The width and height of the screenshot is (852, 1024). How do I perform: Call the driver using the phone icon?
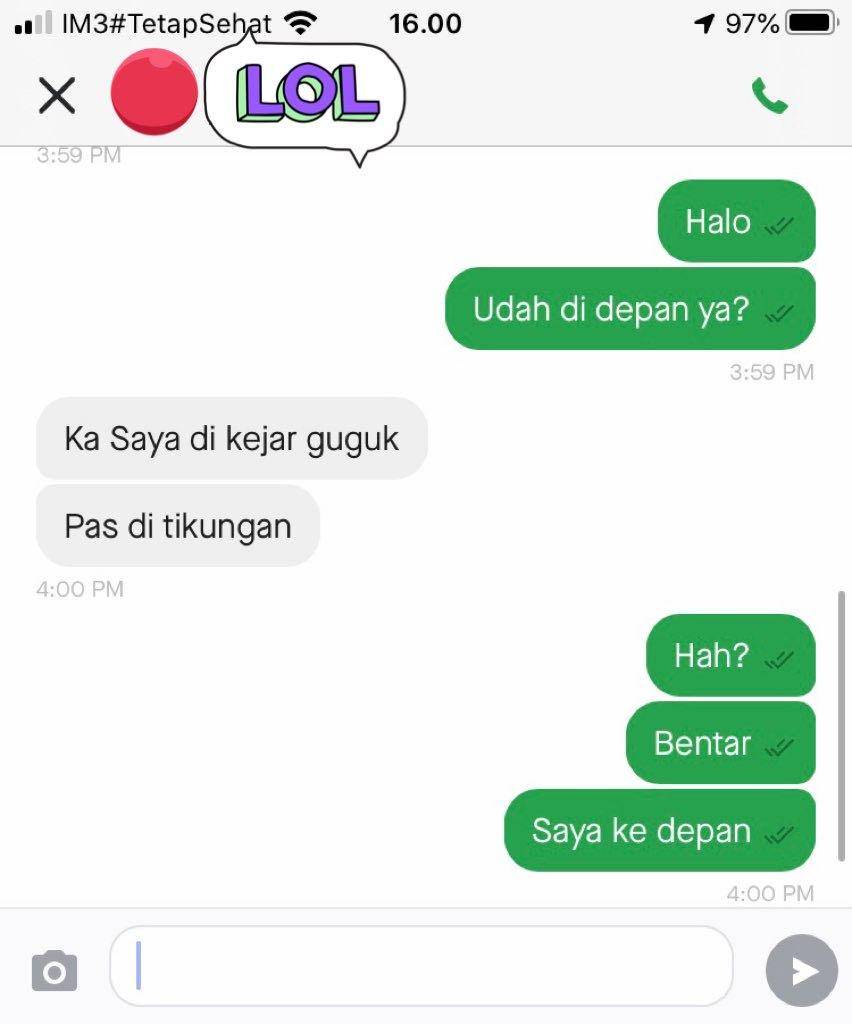click(x=769, y=97)
